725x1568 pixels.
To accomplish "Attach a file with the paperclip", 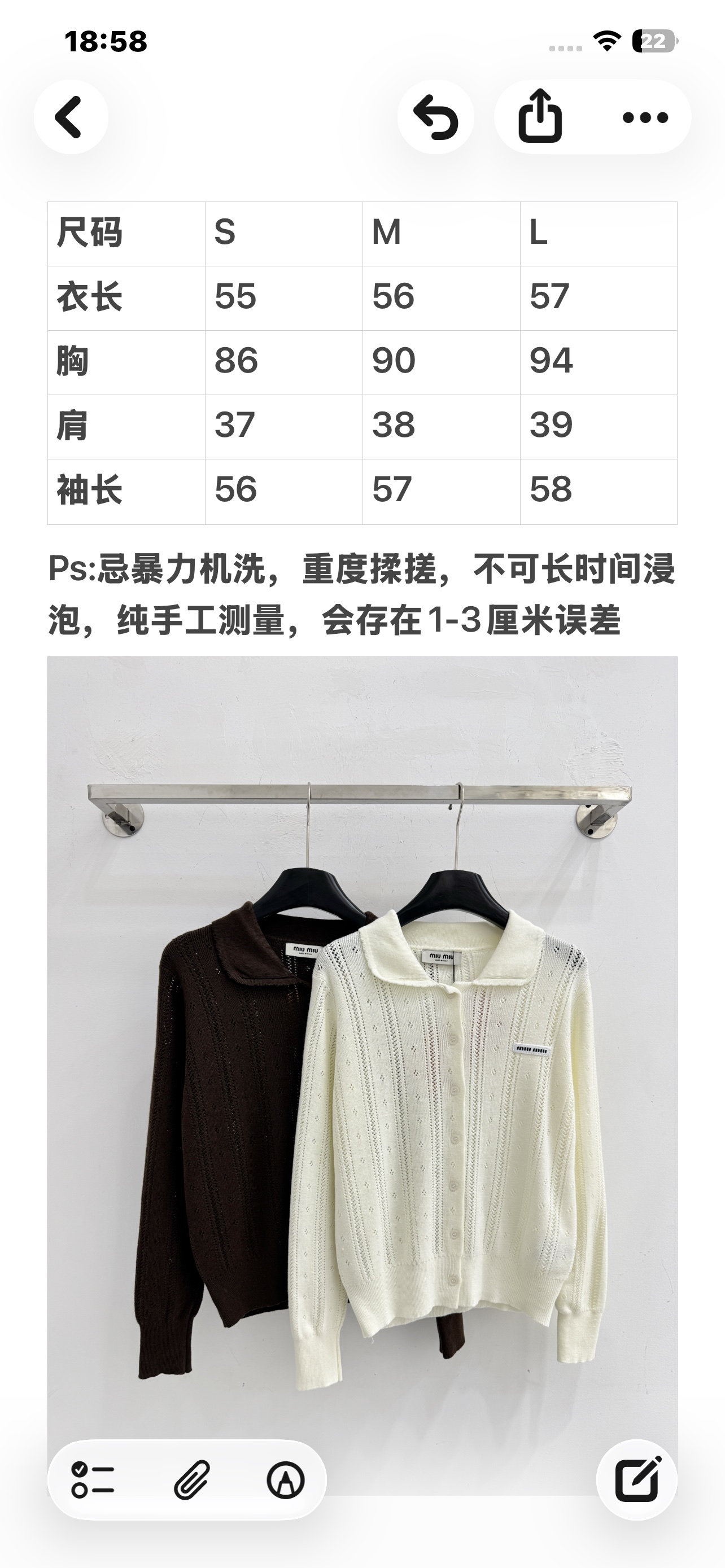I will tap(192, 1480).
